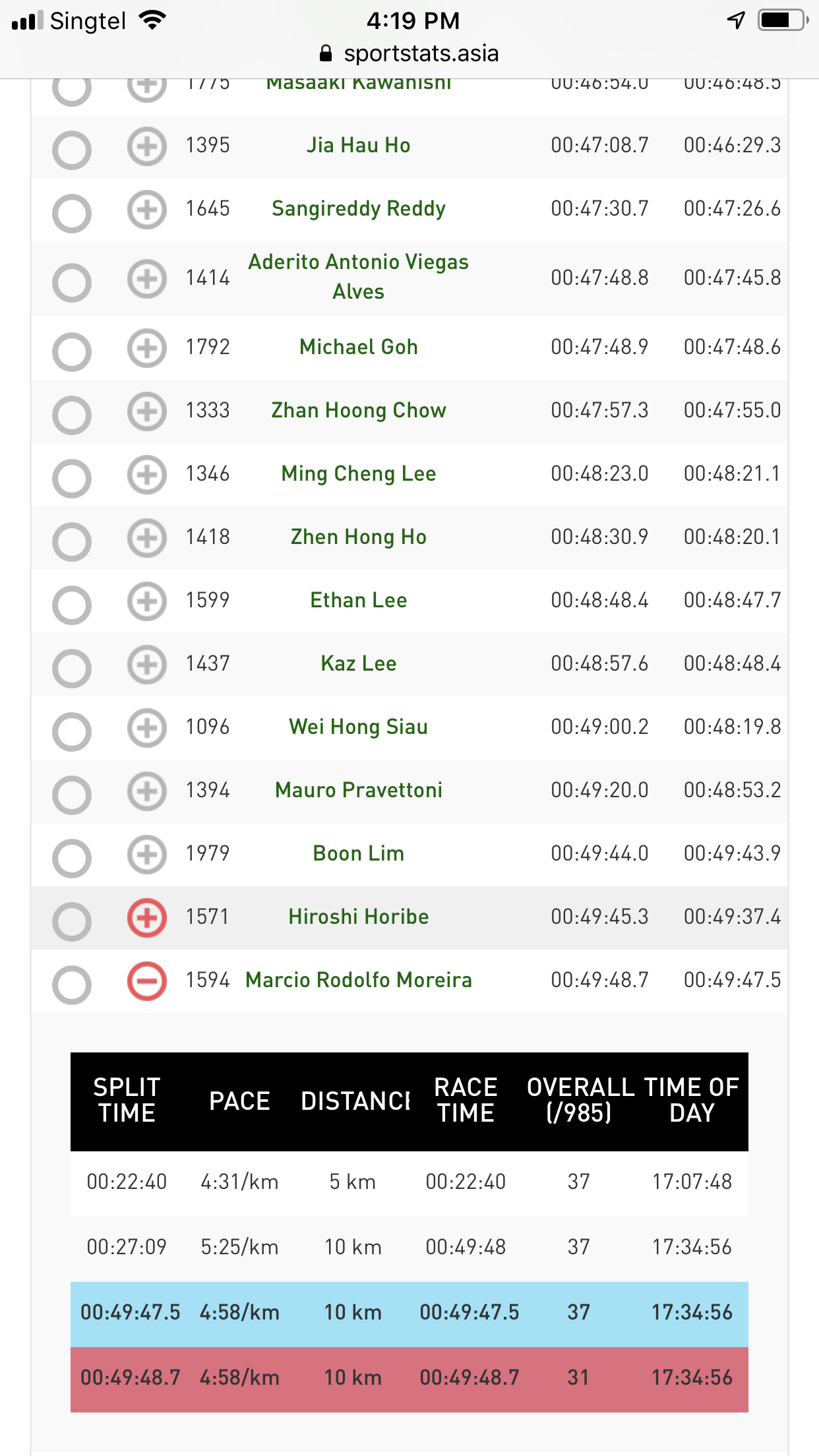Expand Sangireddy Reddy's split details
Screen dimensions: 819x1456
[146, 209]
